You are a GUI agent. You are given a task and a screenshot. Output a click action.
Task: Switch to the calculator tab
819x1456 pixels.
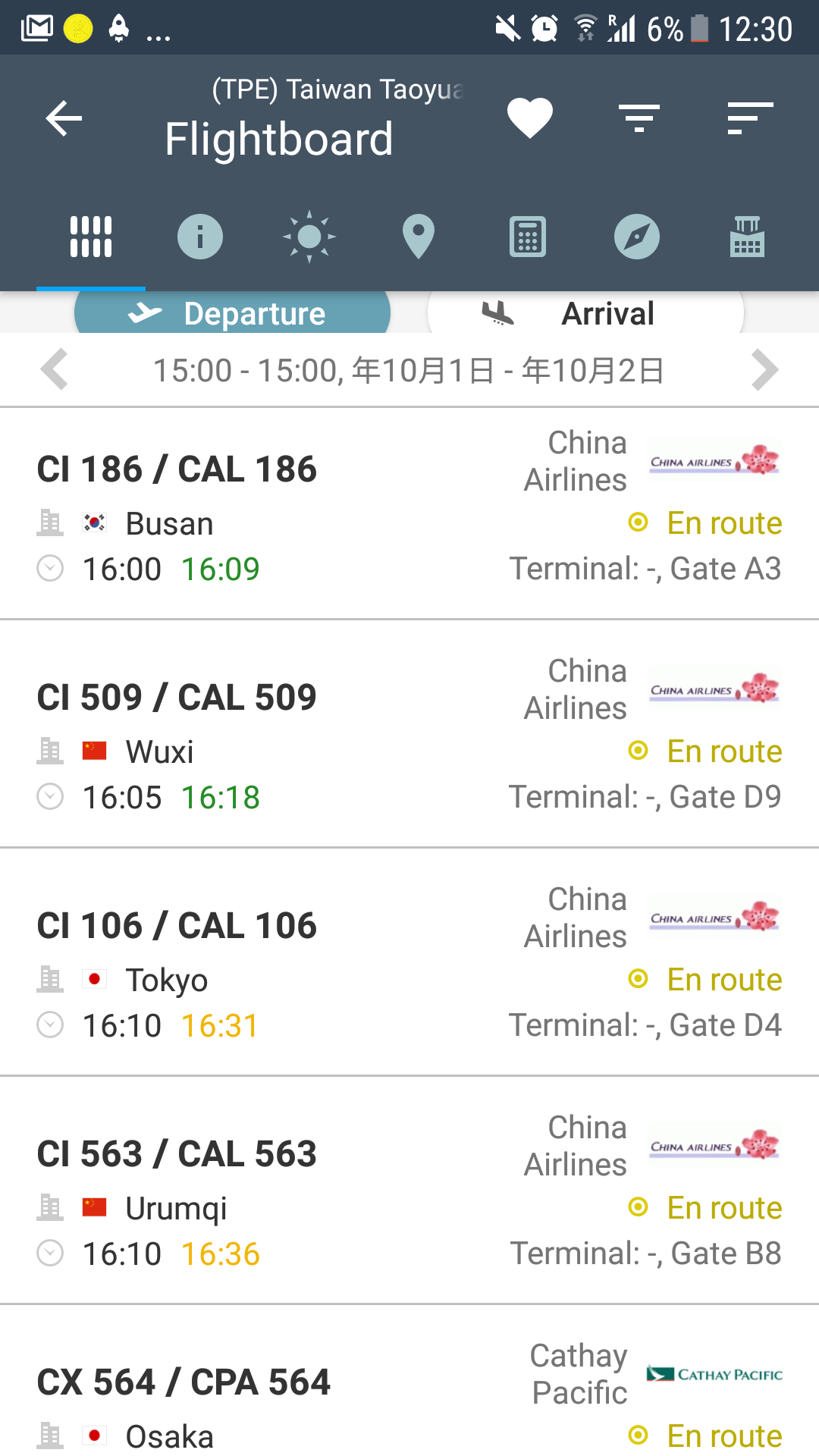528,237
